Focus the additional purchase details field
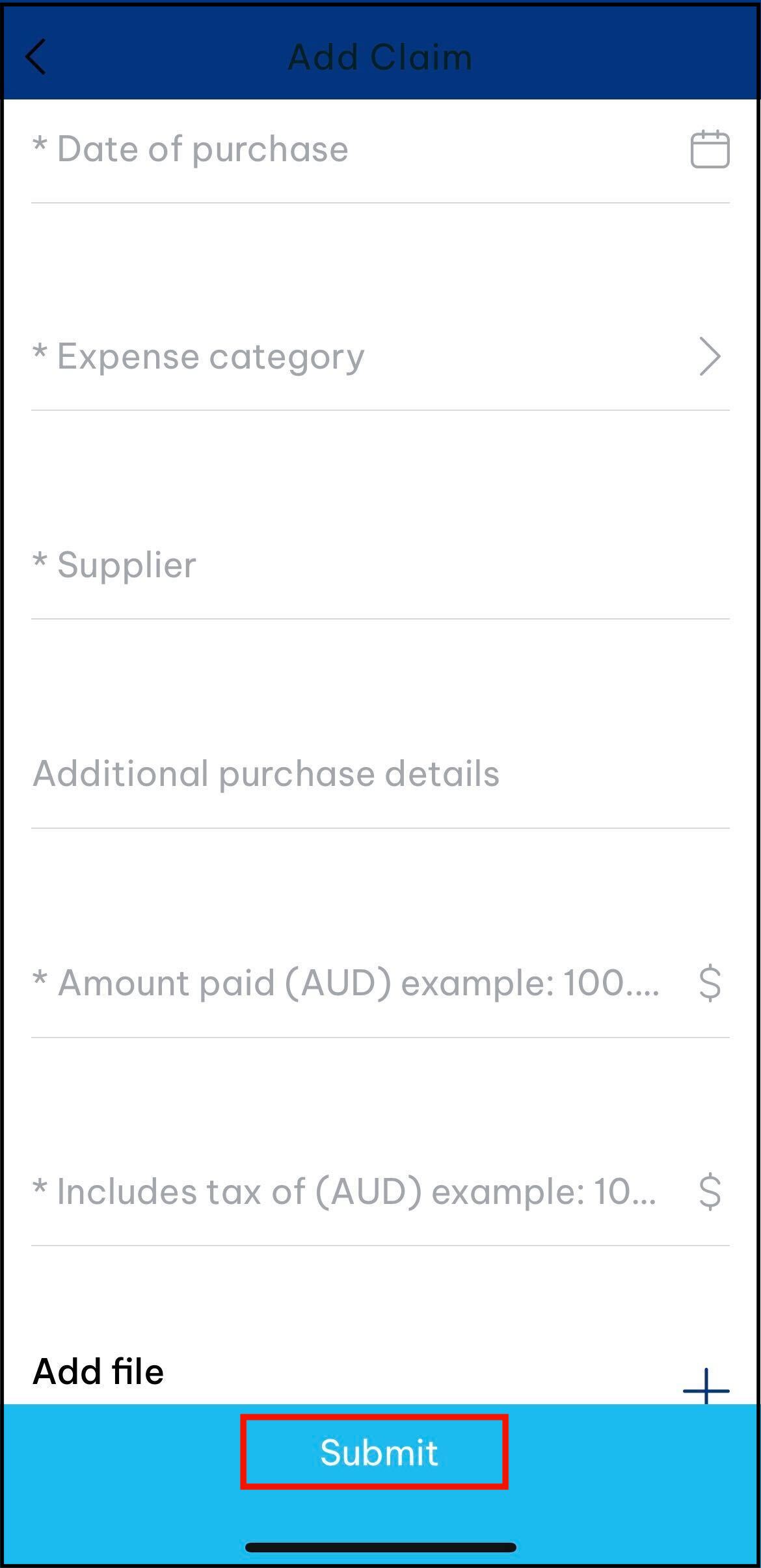Viewport: 761px width, 1568px height. click(380, 774)
